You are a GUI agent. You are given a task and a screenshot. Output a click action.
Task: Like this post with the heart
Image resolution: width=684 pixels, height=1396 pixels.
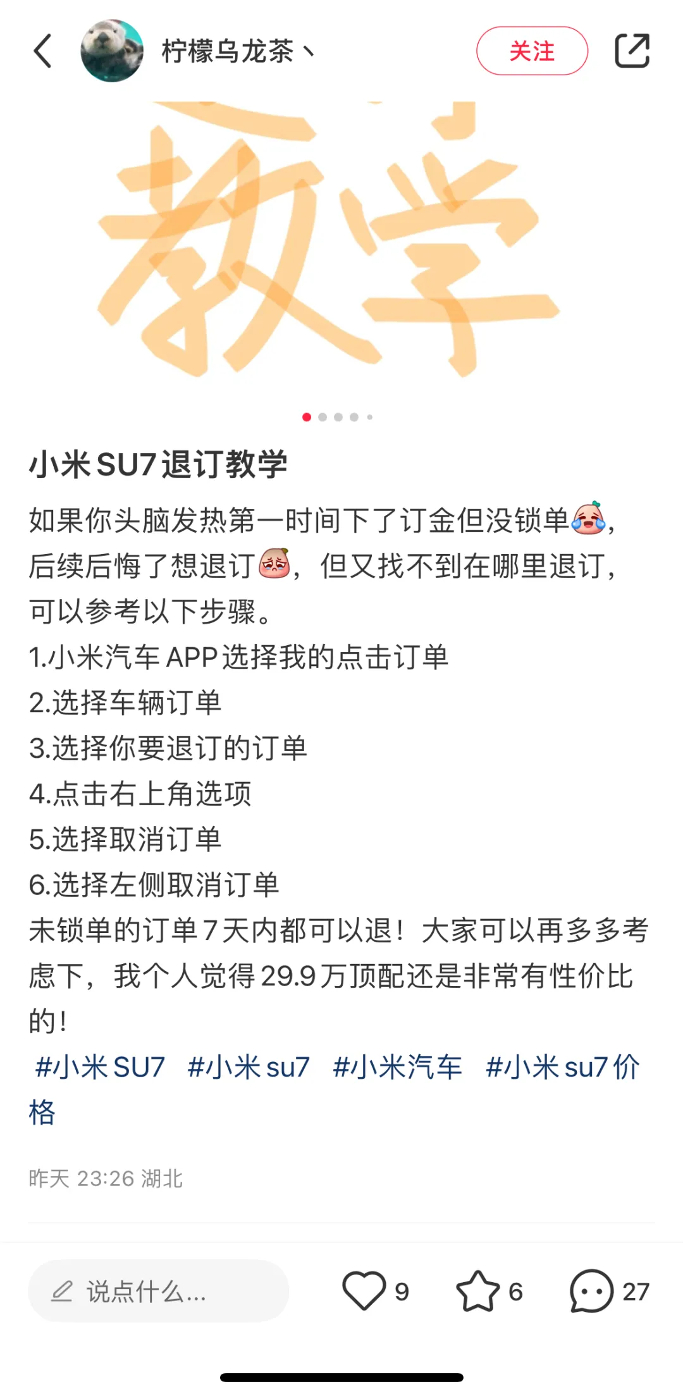(364, 1291)
